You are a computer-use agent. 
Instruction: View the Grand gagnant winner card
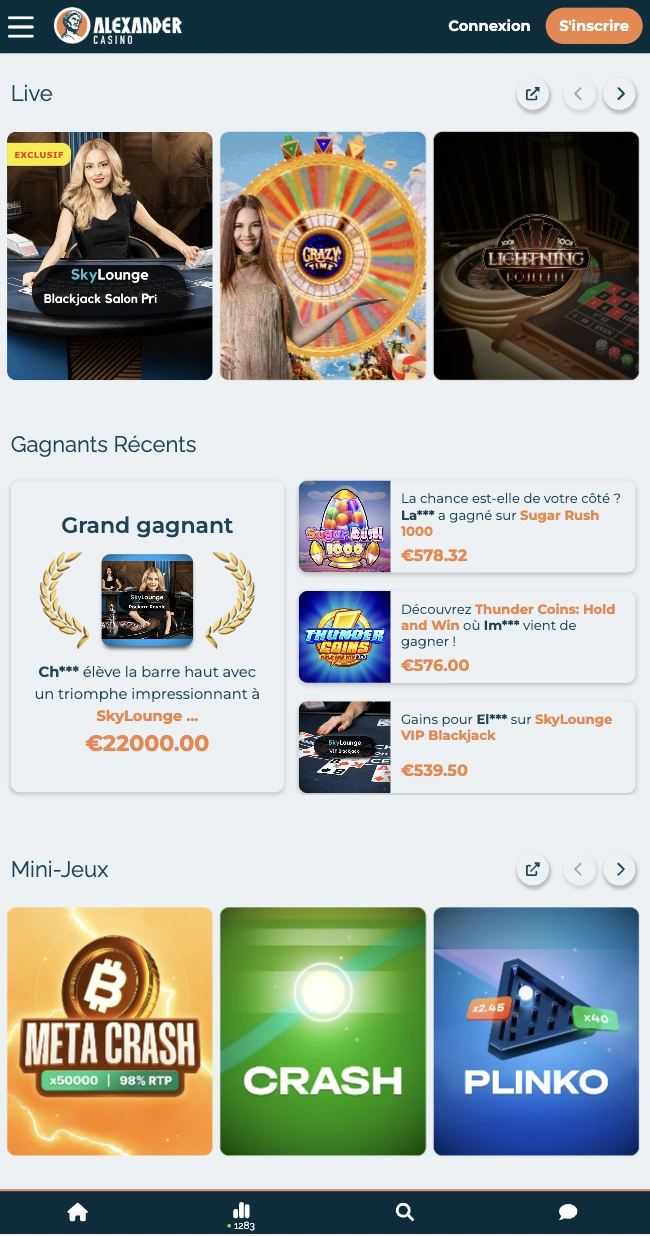tap(147, 636)
